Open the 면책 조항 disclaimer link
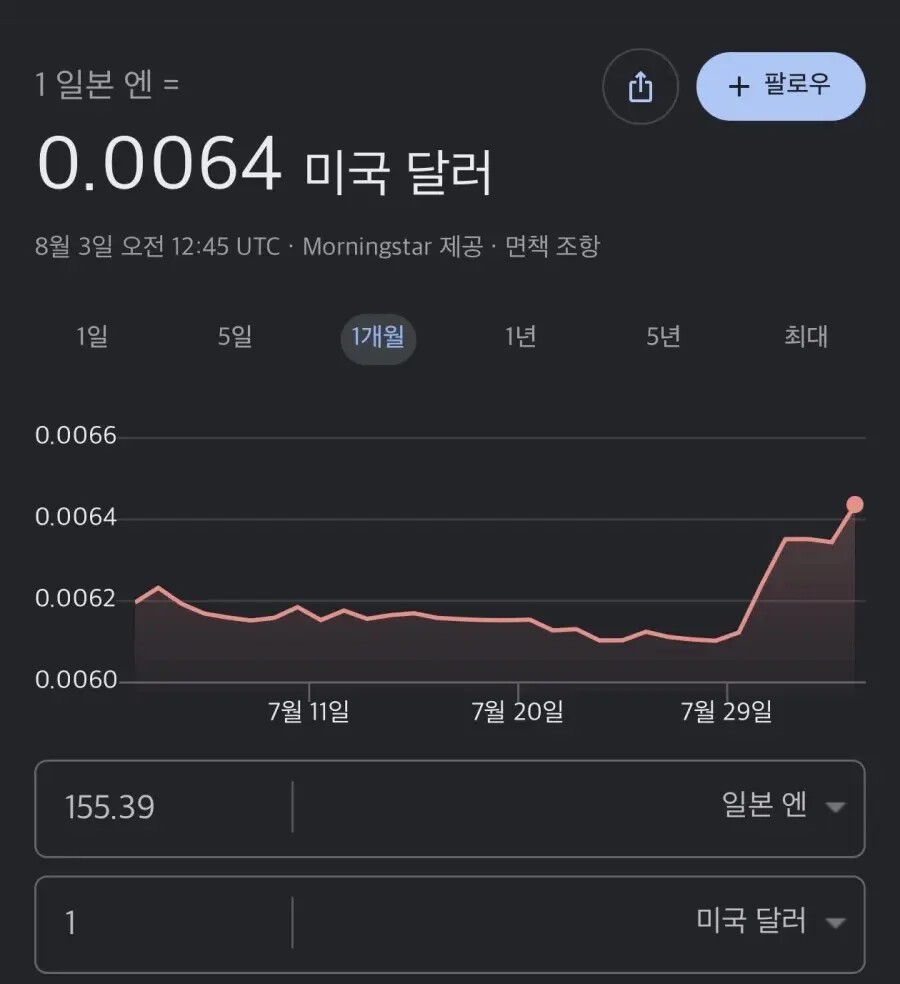Image resolution: width=900 pixels, height=984 pixels. coord(552,247)
